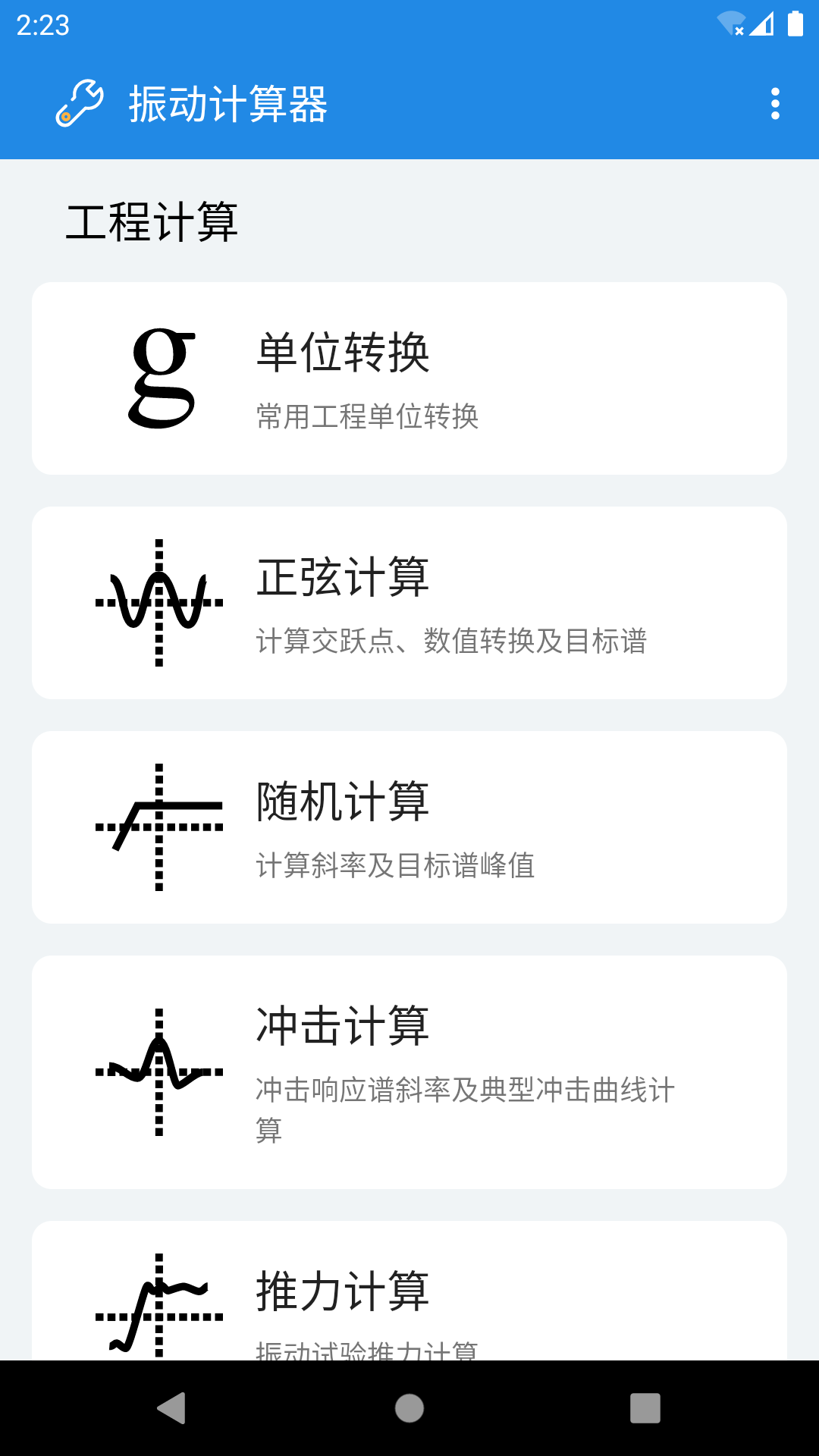The image size is (819, 1456).
Task: Open the overflow menu with three dots
Action: pyautogui.click(x=774, y=104)
